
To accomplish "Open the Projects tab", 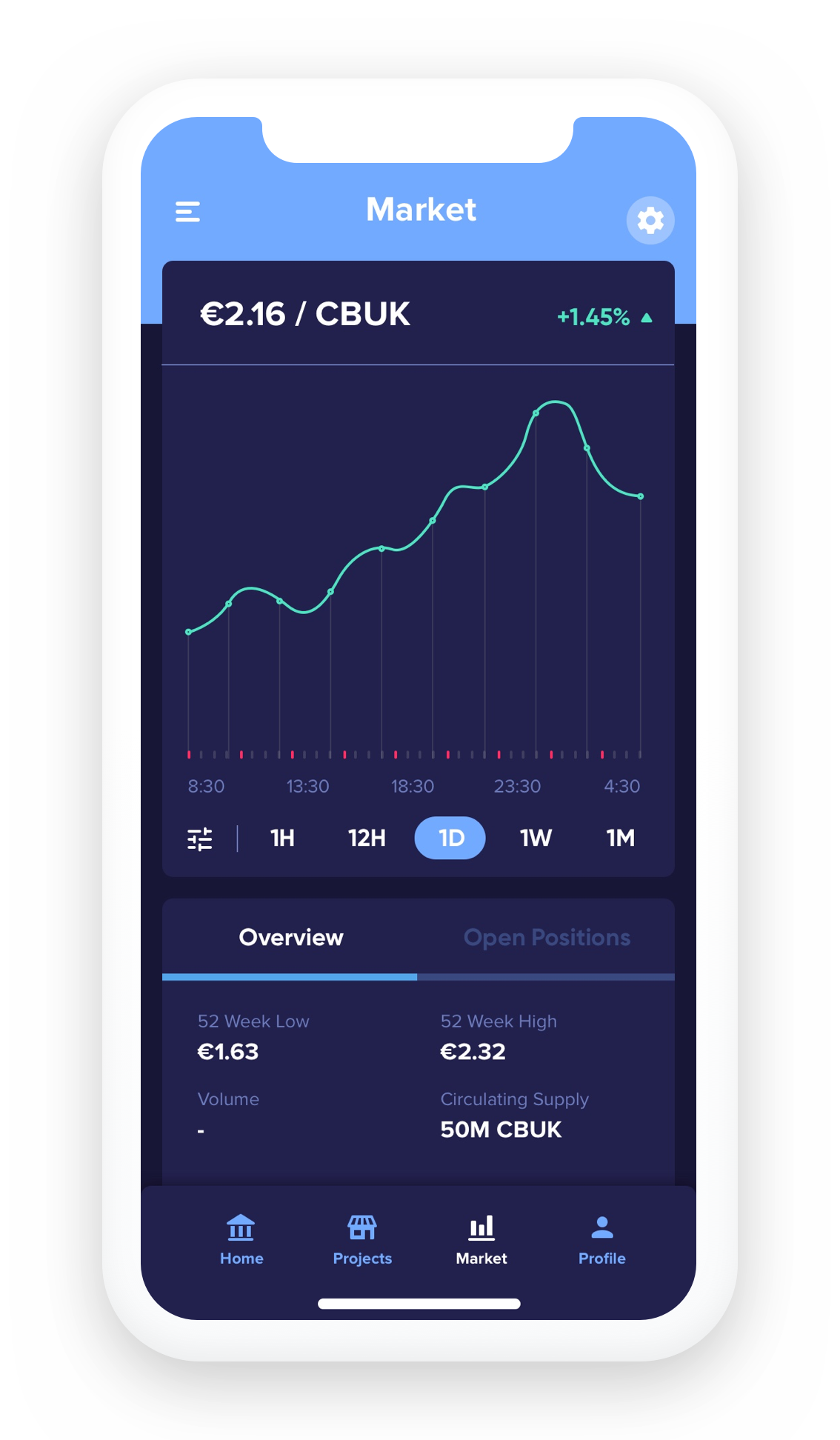I will click(x=362, y=1240).
